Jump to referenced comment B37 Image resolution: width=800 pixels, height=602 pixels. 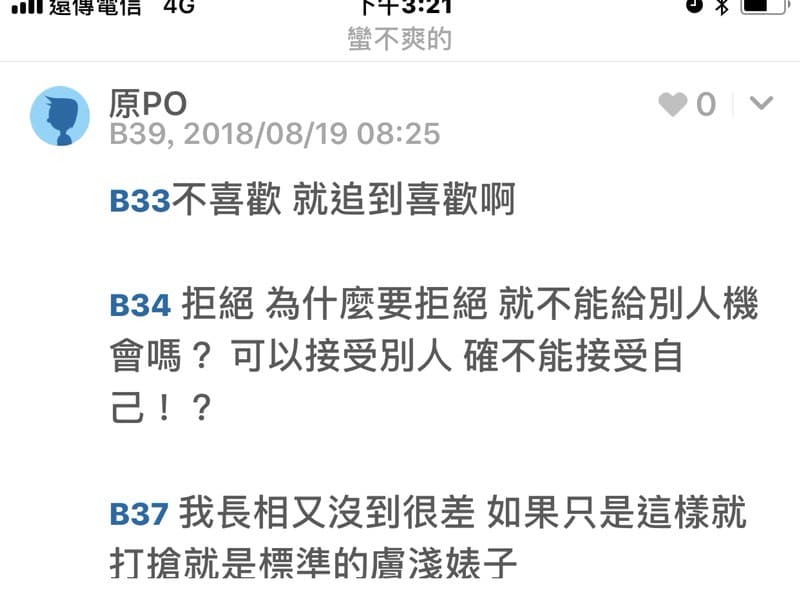tap(140, 514)
